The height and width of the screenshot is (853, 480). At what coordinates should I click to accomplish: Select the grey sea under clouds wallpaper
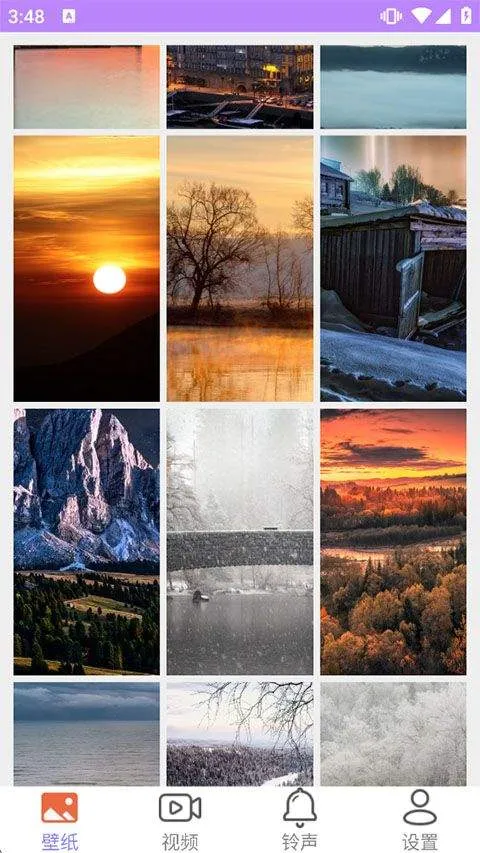point(87,734)
